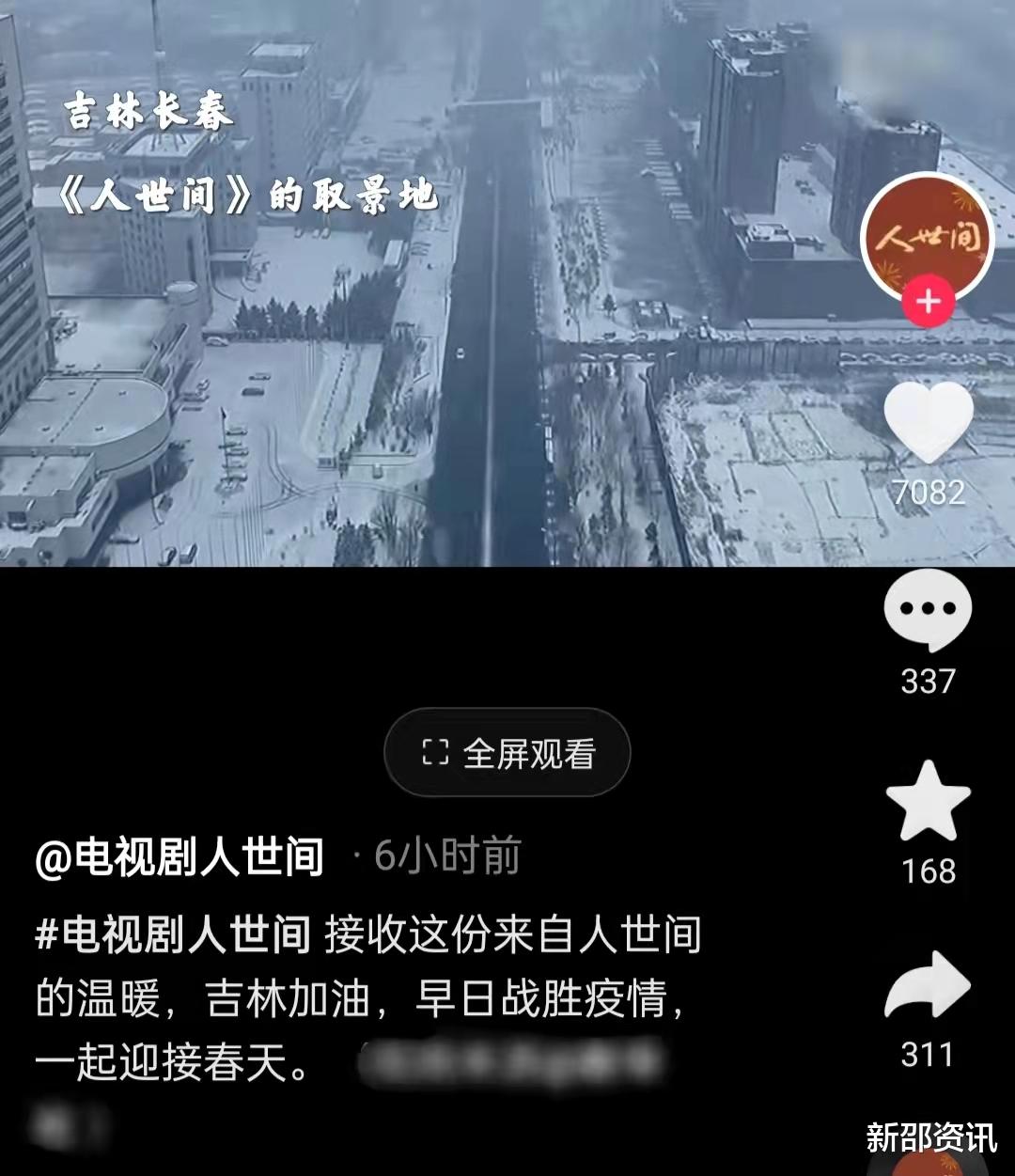This screenshot has height=1176, width=1015.
Task: Tap the star count 168
Action: (929, 872)
